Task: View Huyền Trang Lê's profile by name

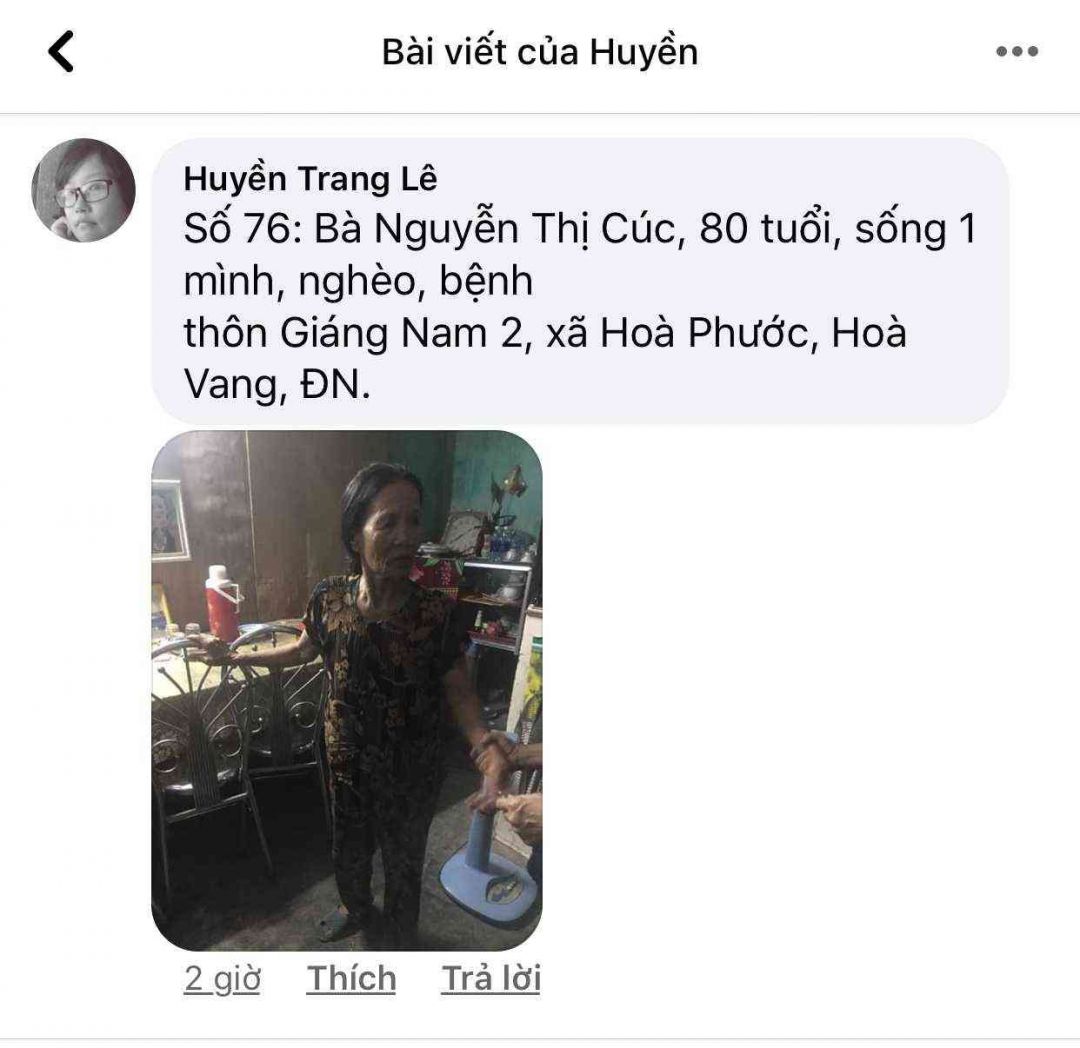Action: tap(311, 180)
